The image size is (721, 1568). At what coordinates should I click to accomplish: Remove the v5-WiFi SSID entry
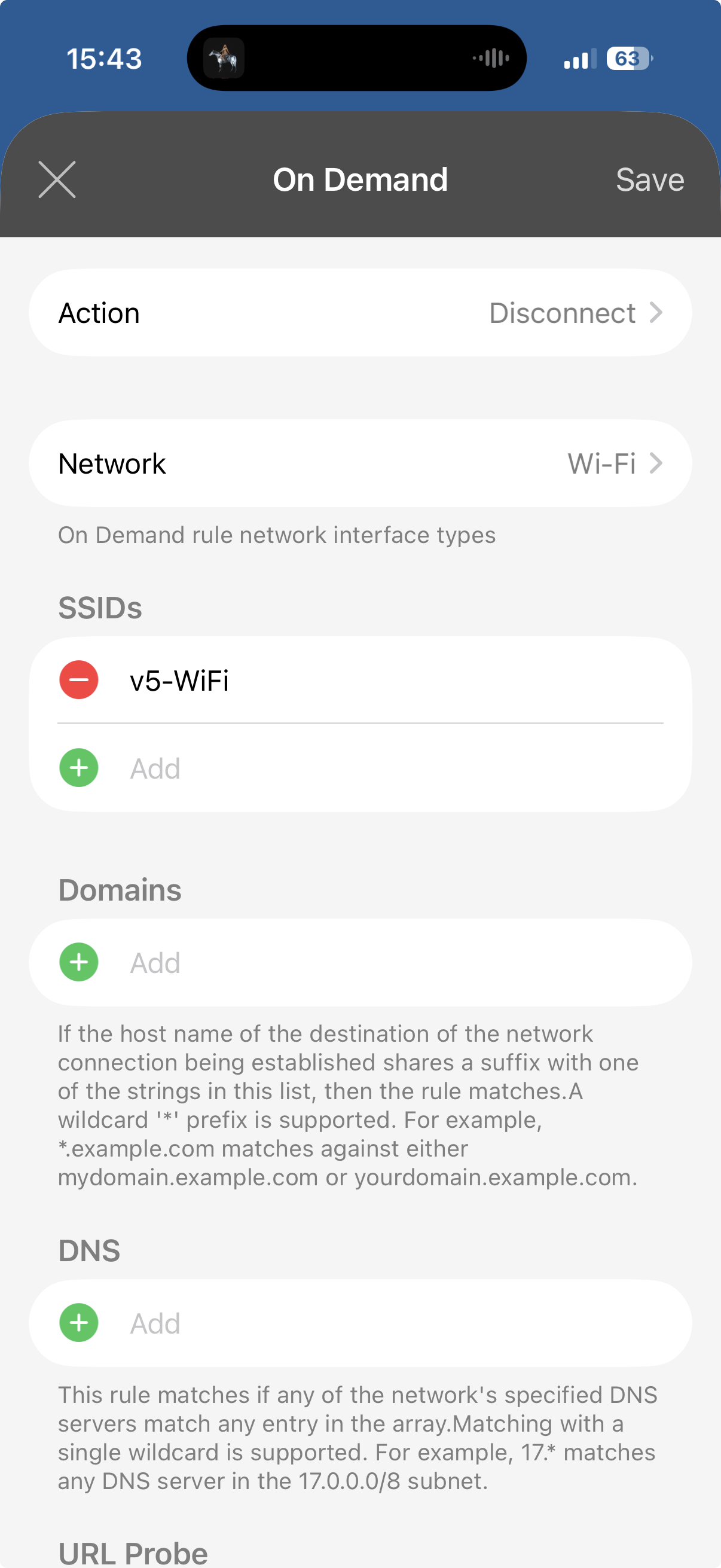tap(79, 680)
